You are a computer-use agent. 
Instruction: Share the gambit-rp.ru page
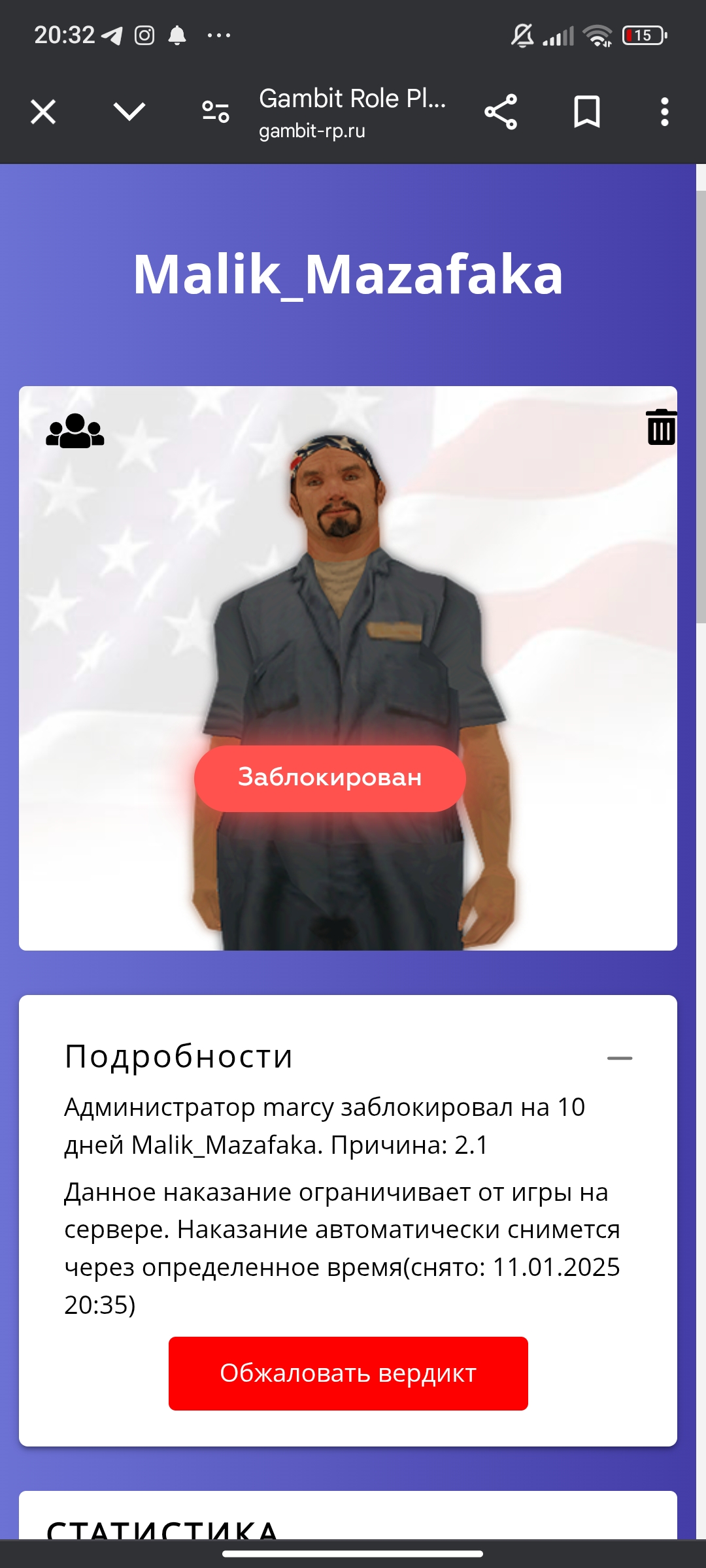[501, 112]
